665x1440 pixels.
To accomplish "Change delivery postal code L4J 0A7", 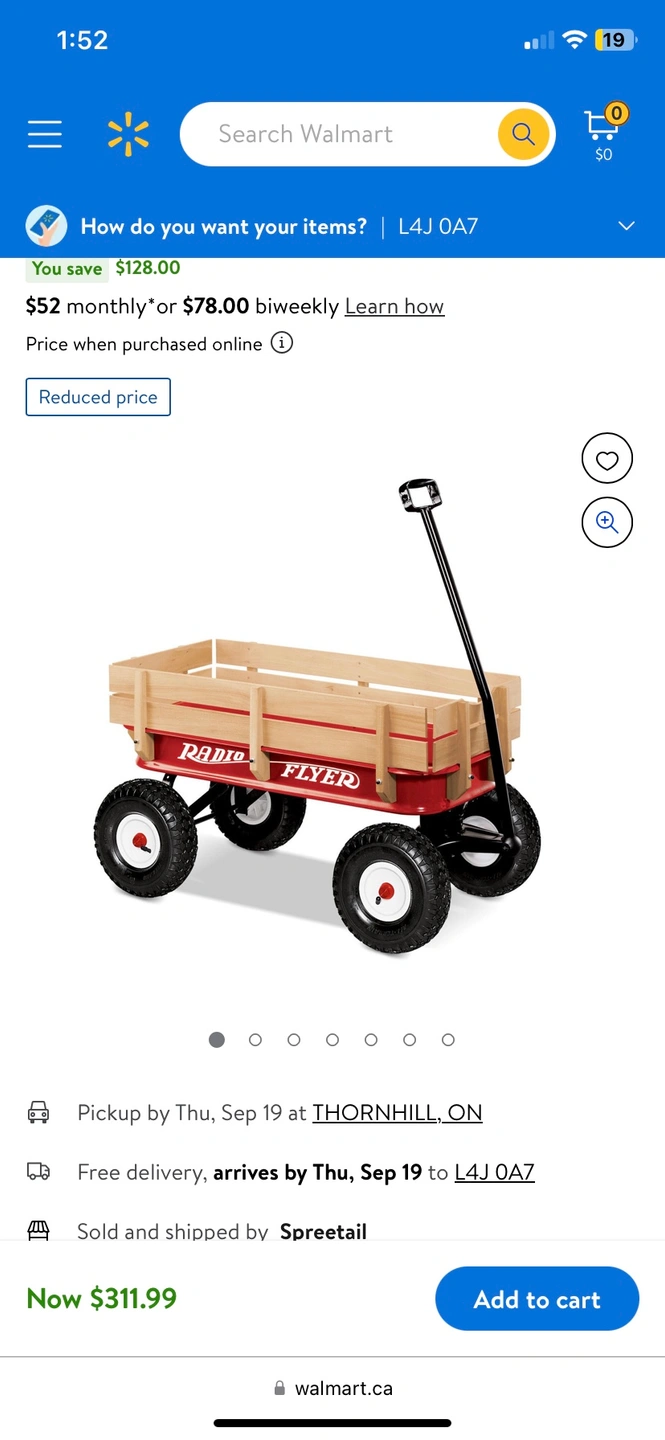I will coord(494,1172).
